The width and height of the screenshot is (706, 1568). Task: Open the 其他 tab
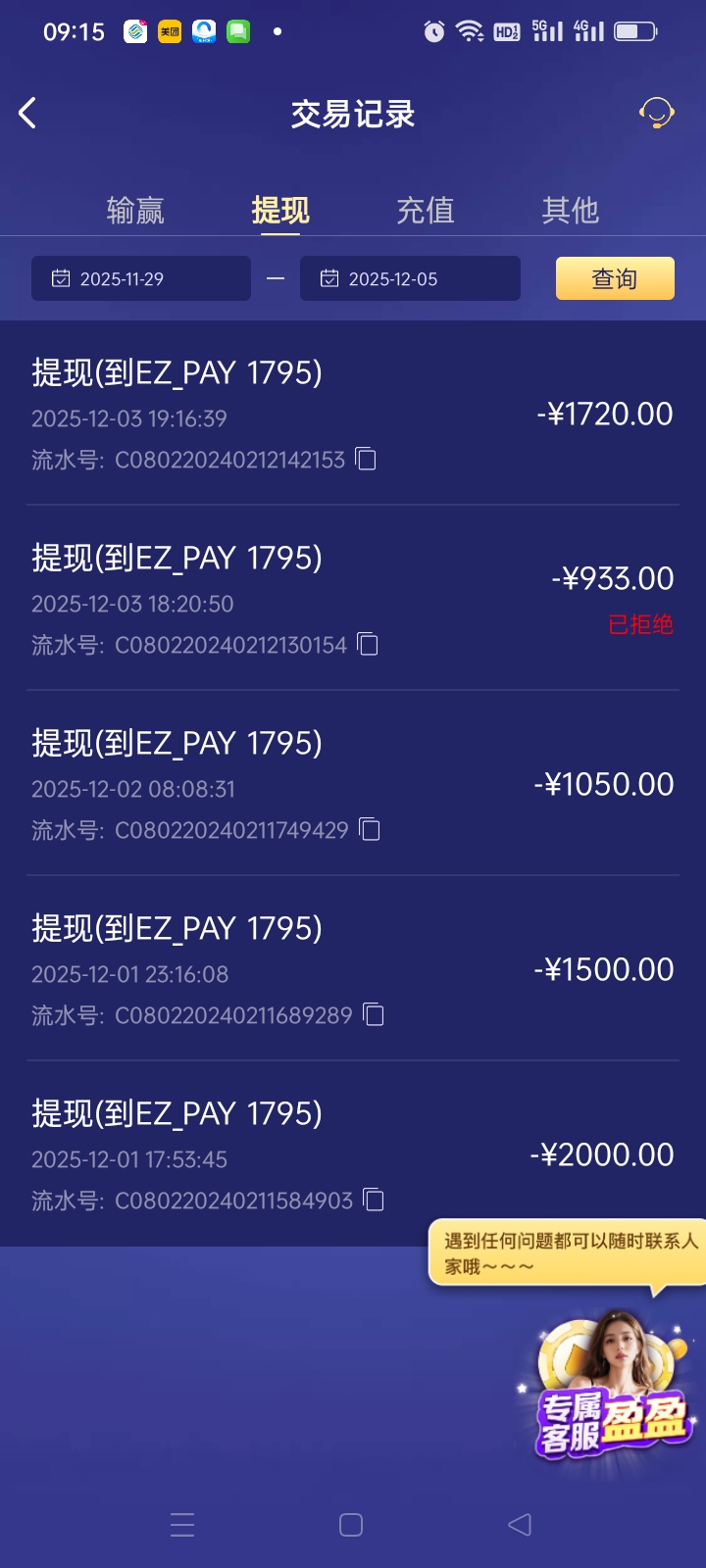[x=572, y=210]
